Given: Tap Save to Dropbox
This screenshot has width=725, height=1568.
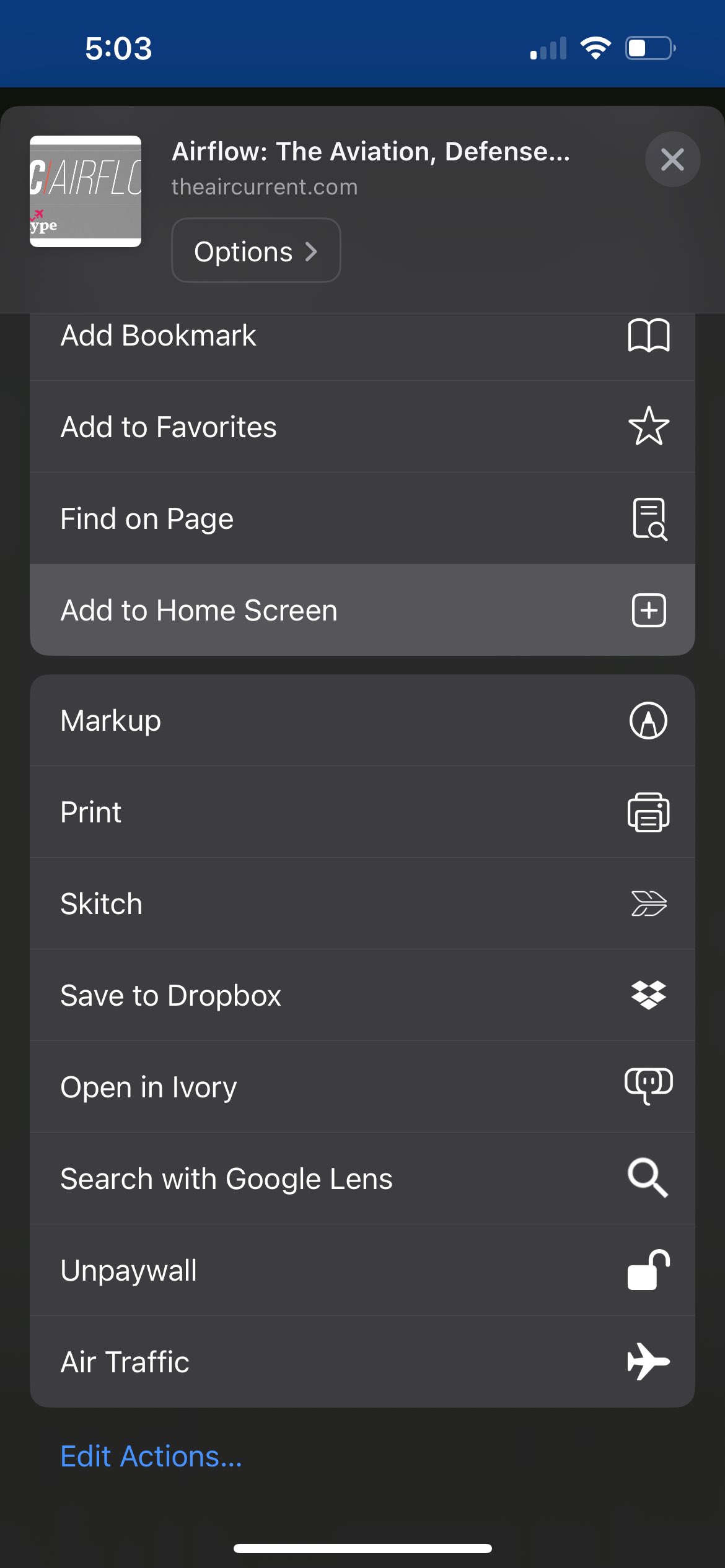Looking at the screenshot, I should 362,995.
